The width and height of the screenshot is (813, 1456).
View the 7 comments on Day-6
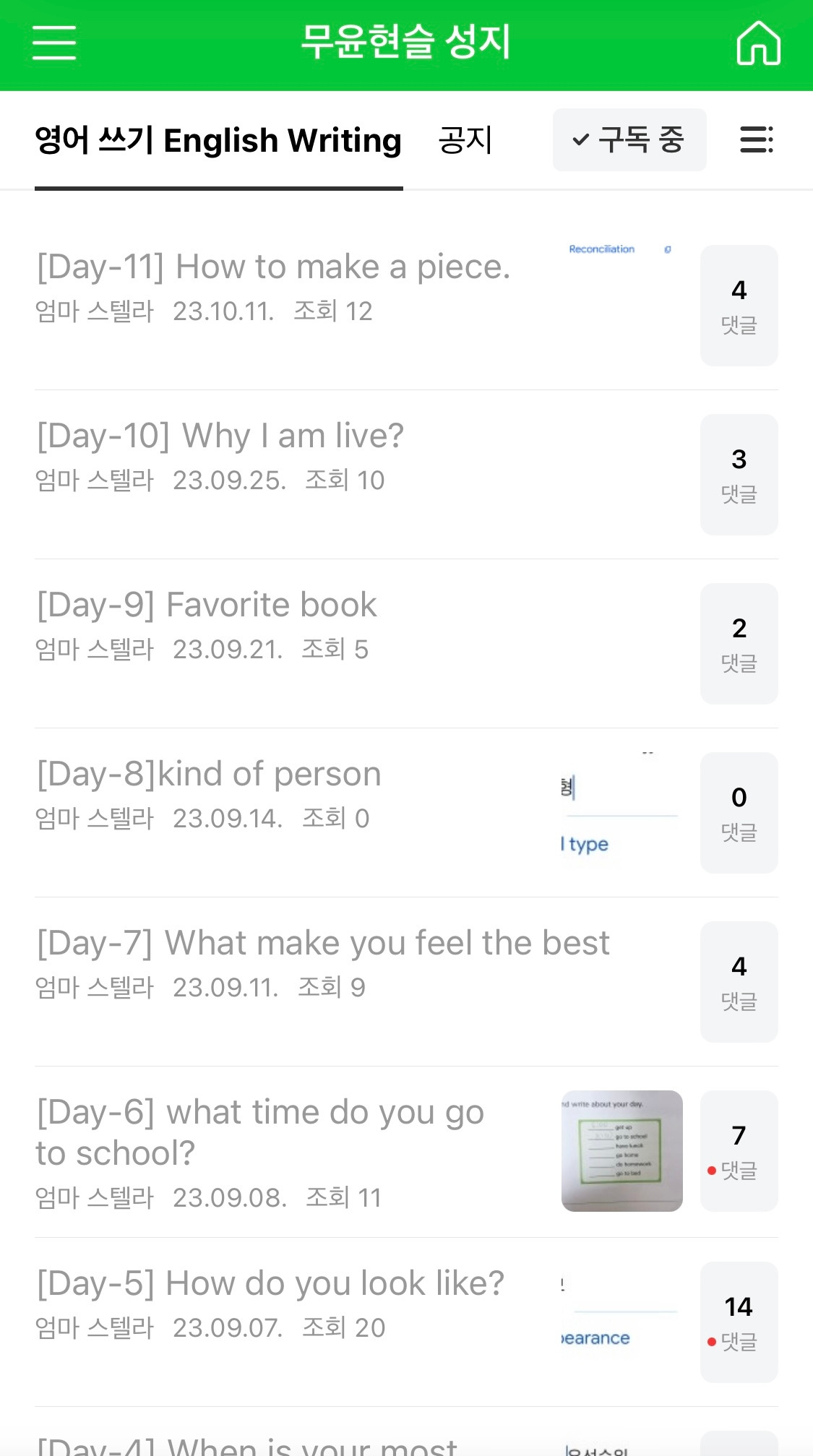(739, 1151)
